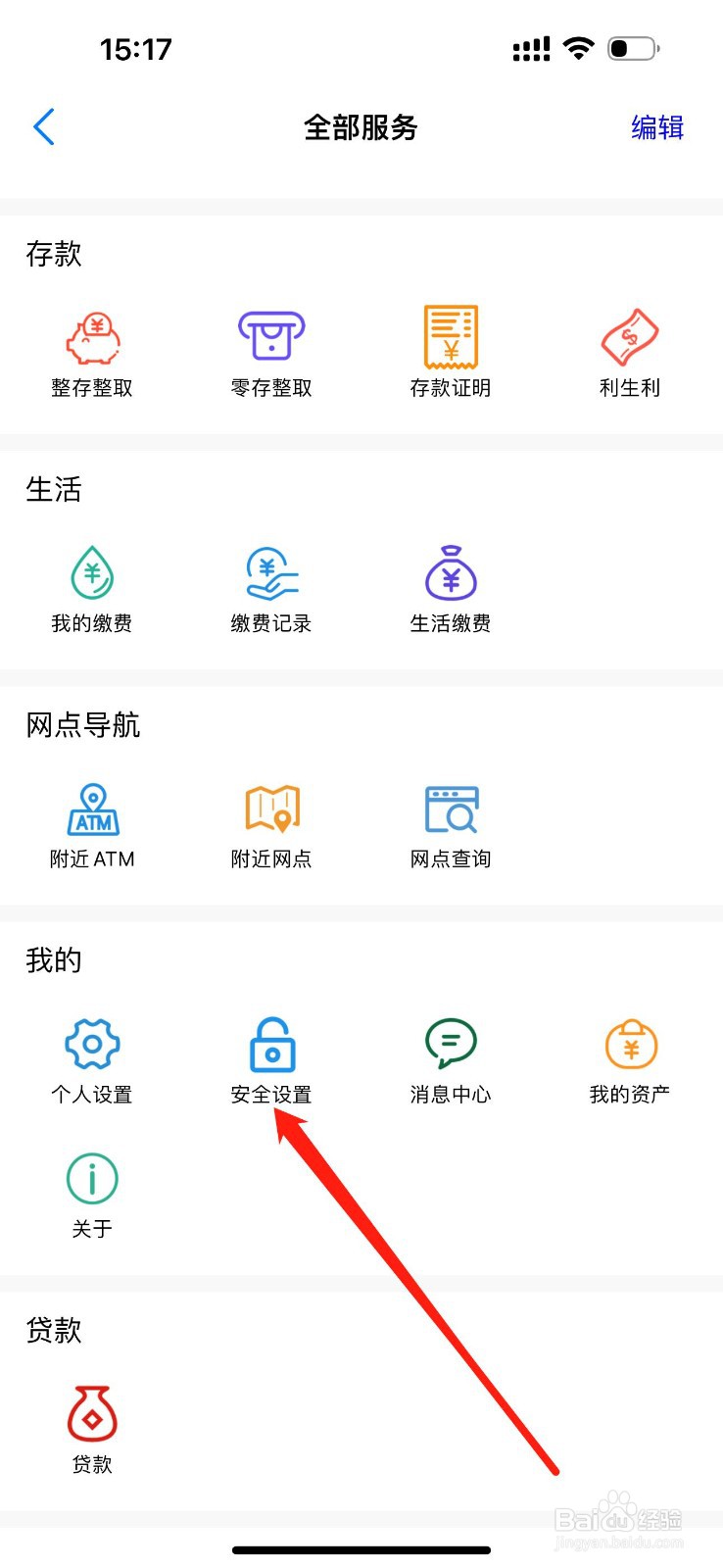The image size is (723, 1568).
Task: Go back using the top-left arrow
Action: [44, 127]
